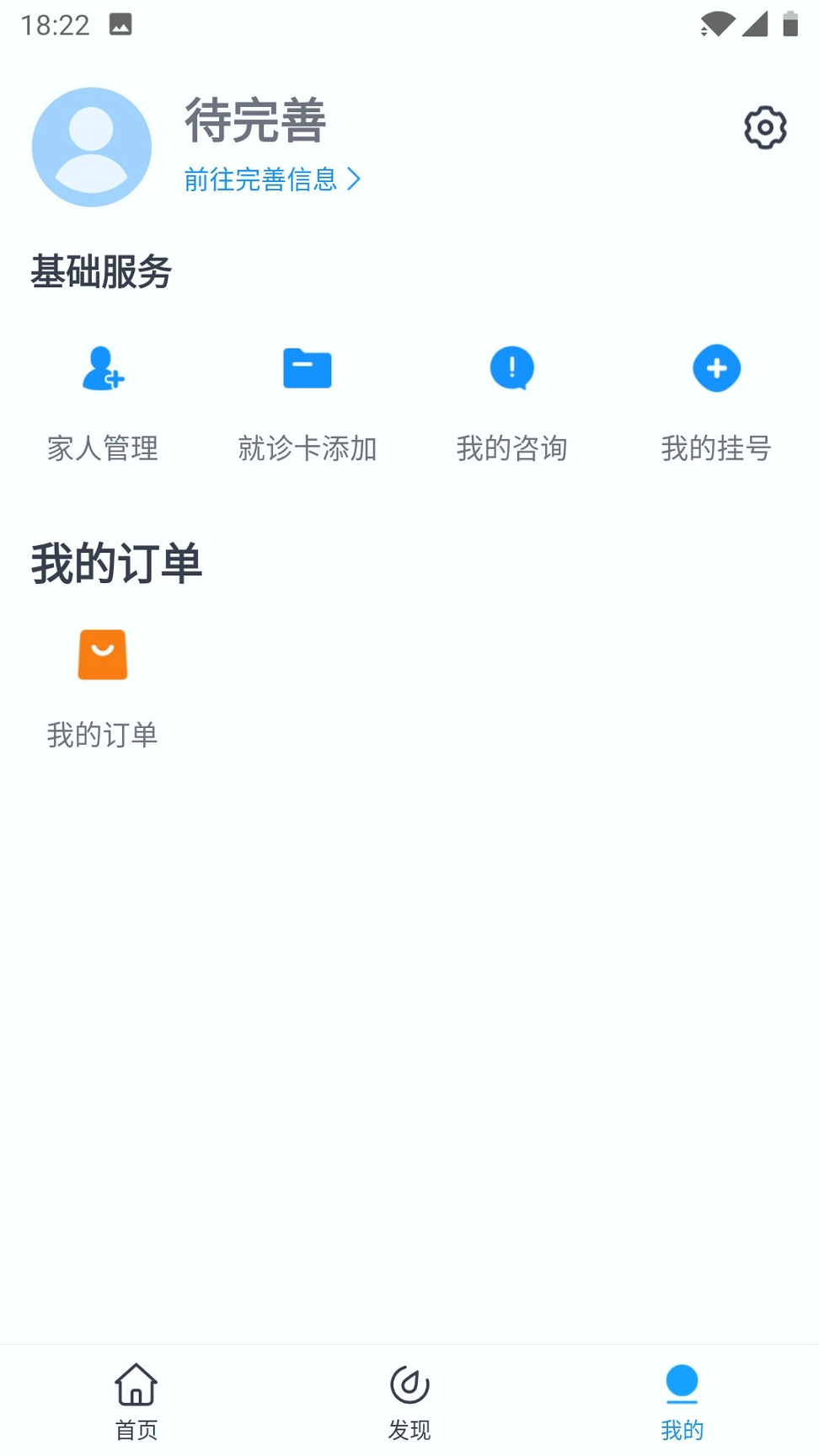Select 就诊卡添加 to add a card
The height and width of the screenshot is (1456, 819).
coord(307,400)
